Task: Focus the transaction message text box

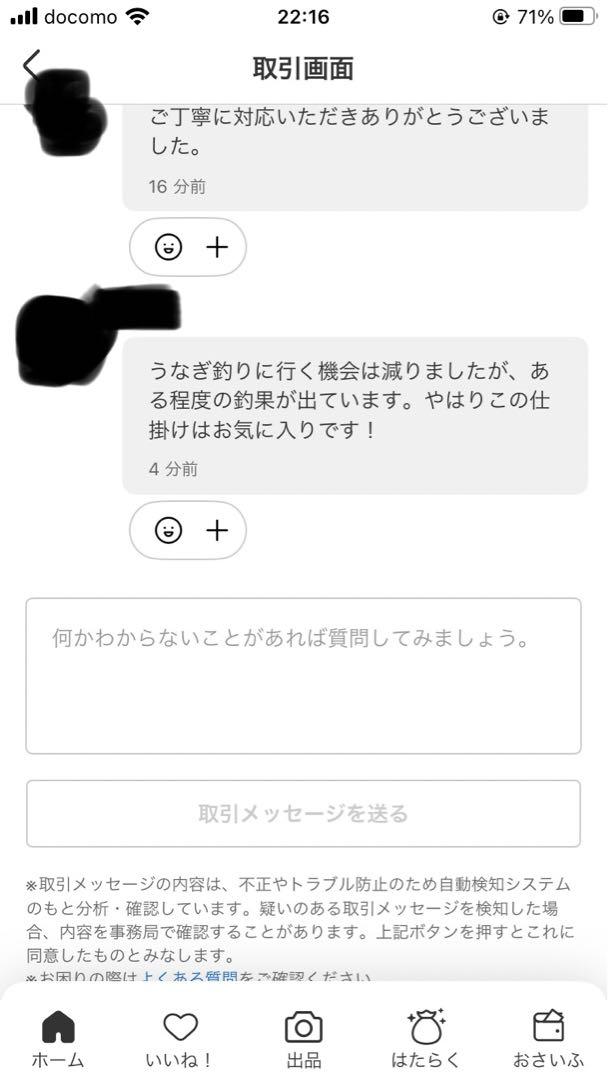Action: click(x=303, y=675)
